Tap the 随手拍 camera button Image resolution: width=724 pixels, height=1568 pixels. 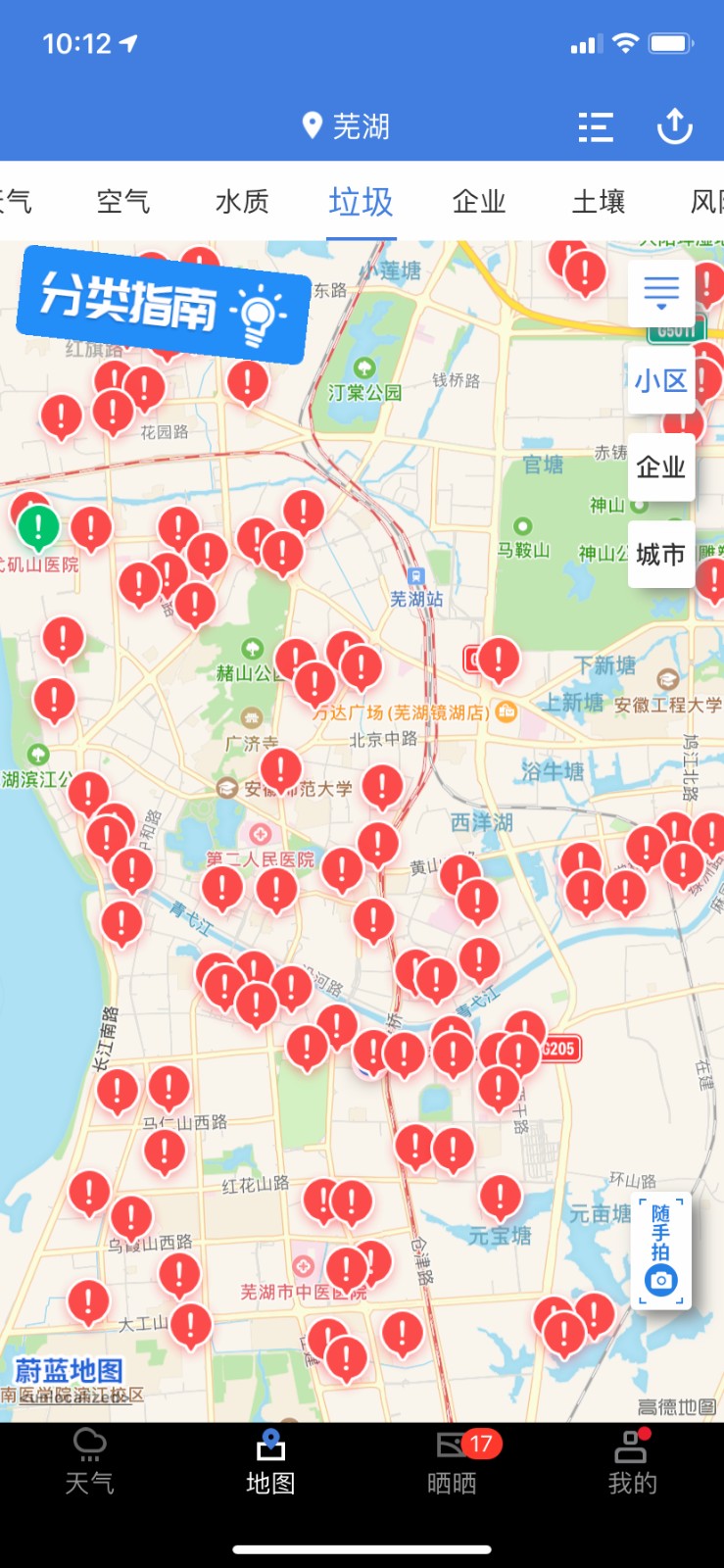tap(662, 1249)
